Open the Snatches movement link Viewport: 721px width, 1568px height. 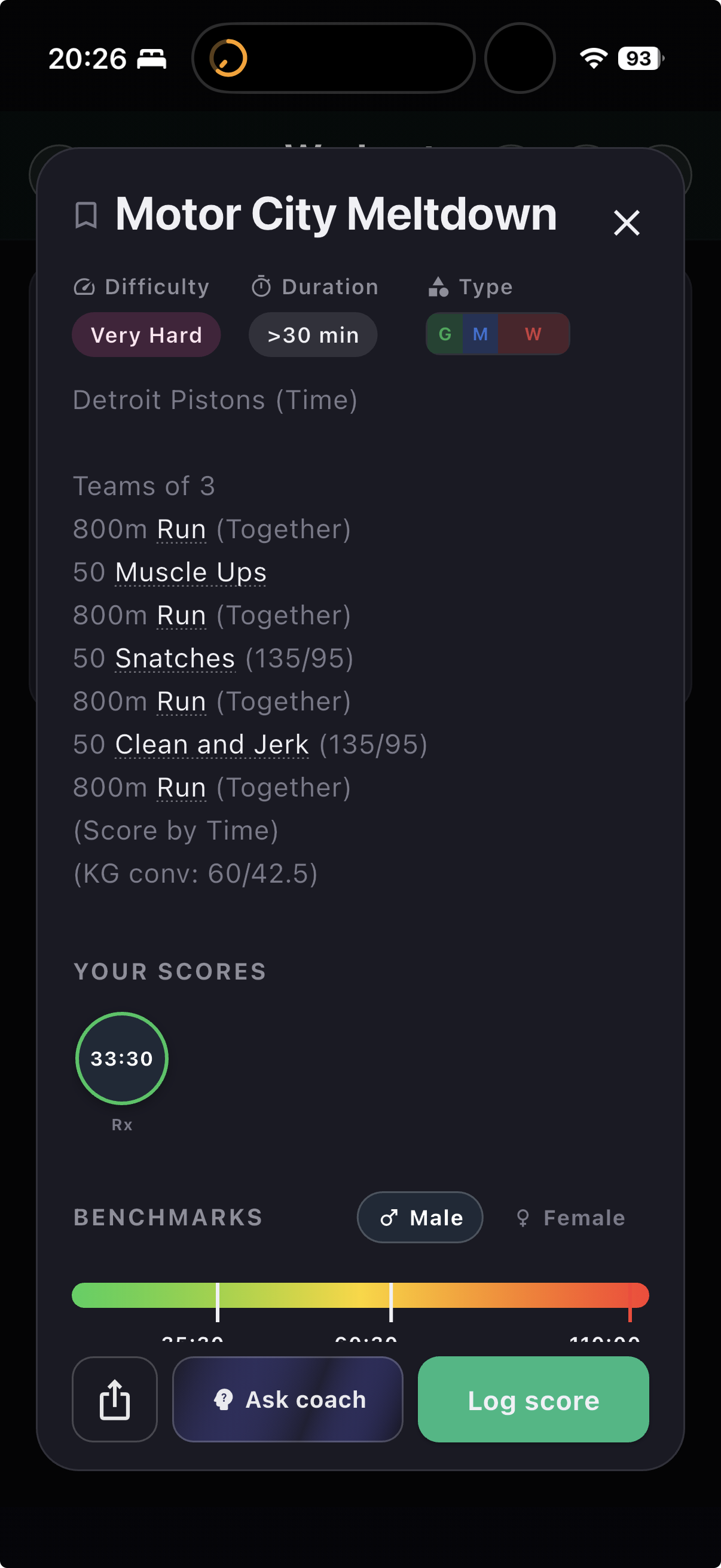coord(175,658)
